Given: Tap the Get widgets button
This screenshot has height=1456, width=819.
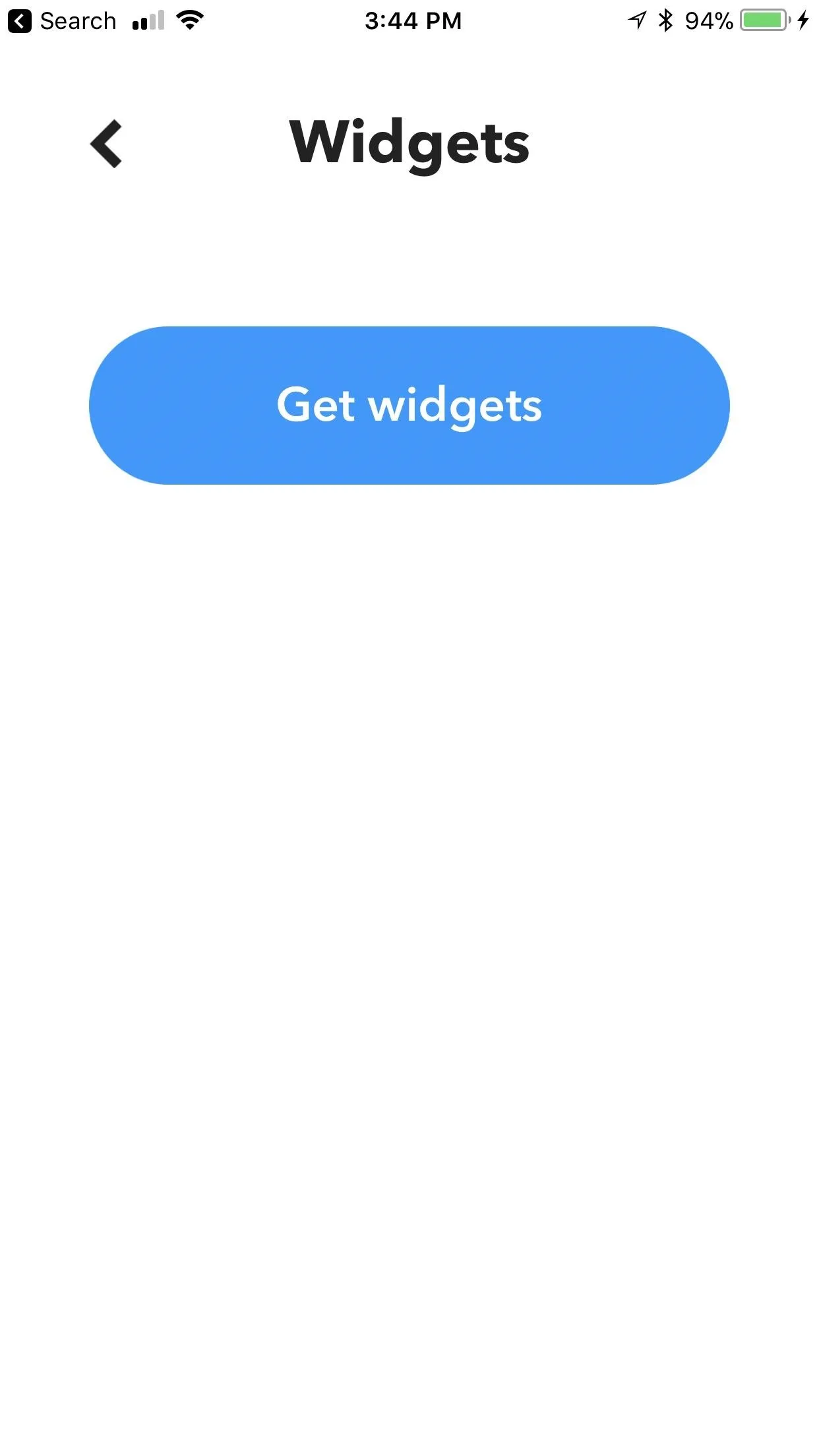Looking at the screenshot, I should point(409,405).
